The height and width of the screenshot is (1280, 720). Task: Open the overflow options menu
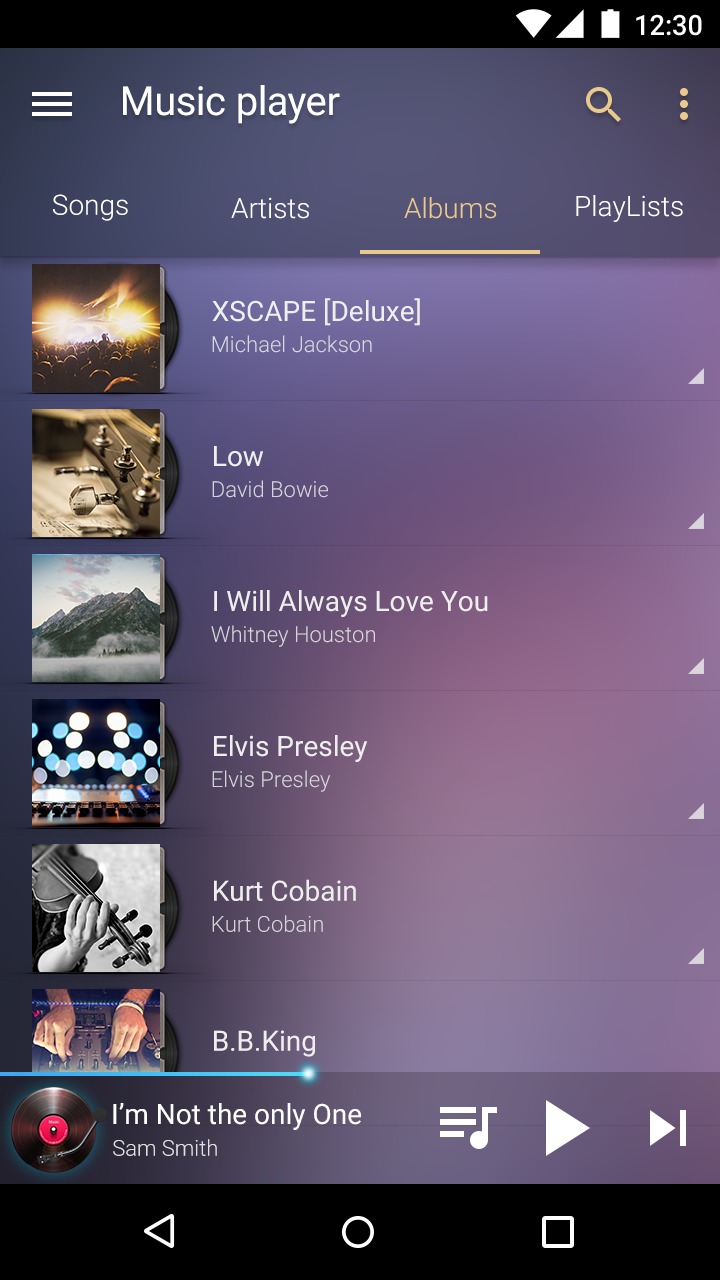684,103
